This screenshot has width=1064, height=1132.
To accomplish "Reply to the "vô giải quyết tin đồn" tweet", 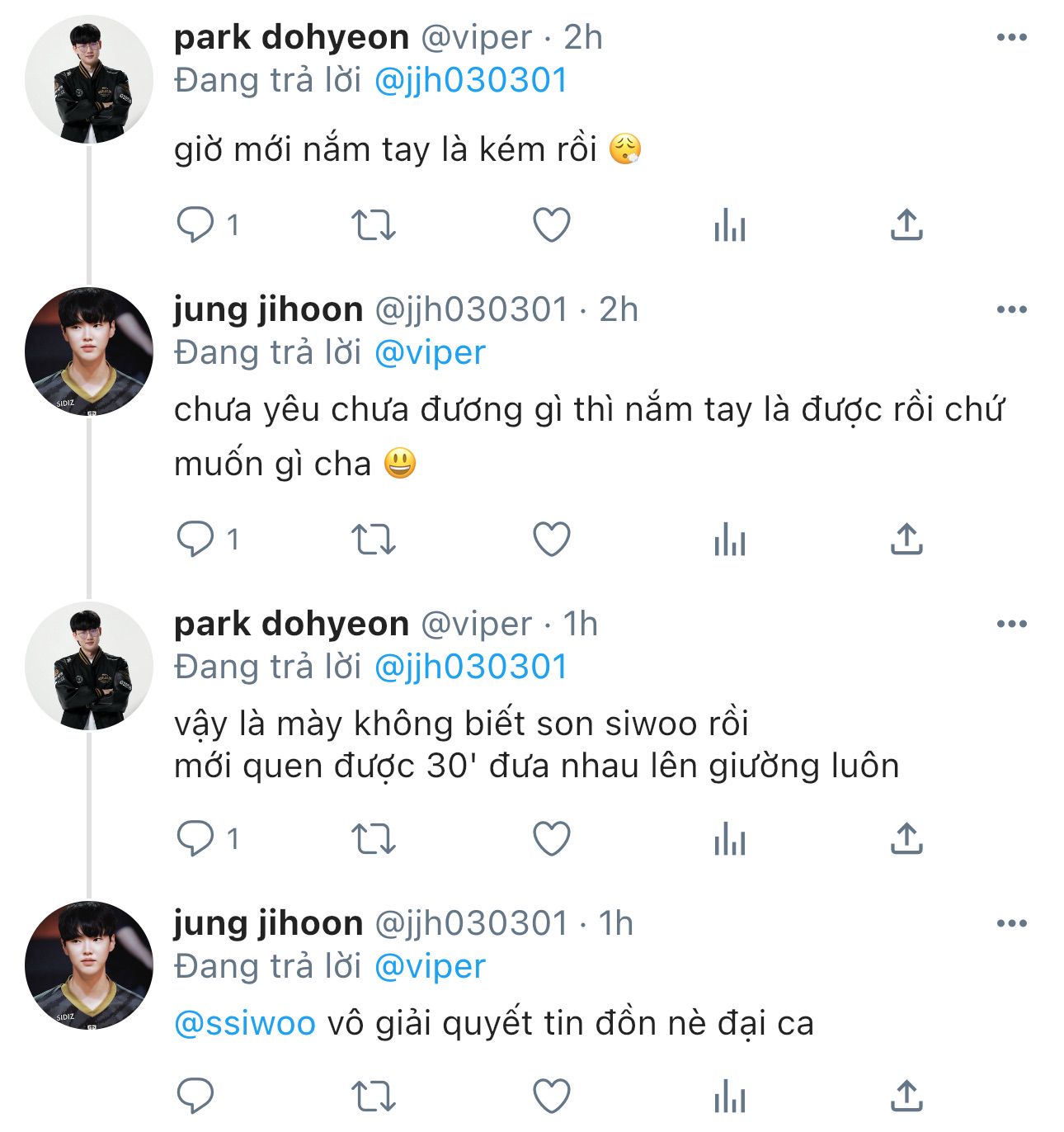I will coord(196,1097).
